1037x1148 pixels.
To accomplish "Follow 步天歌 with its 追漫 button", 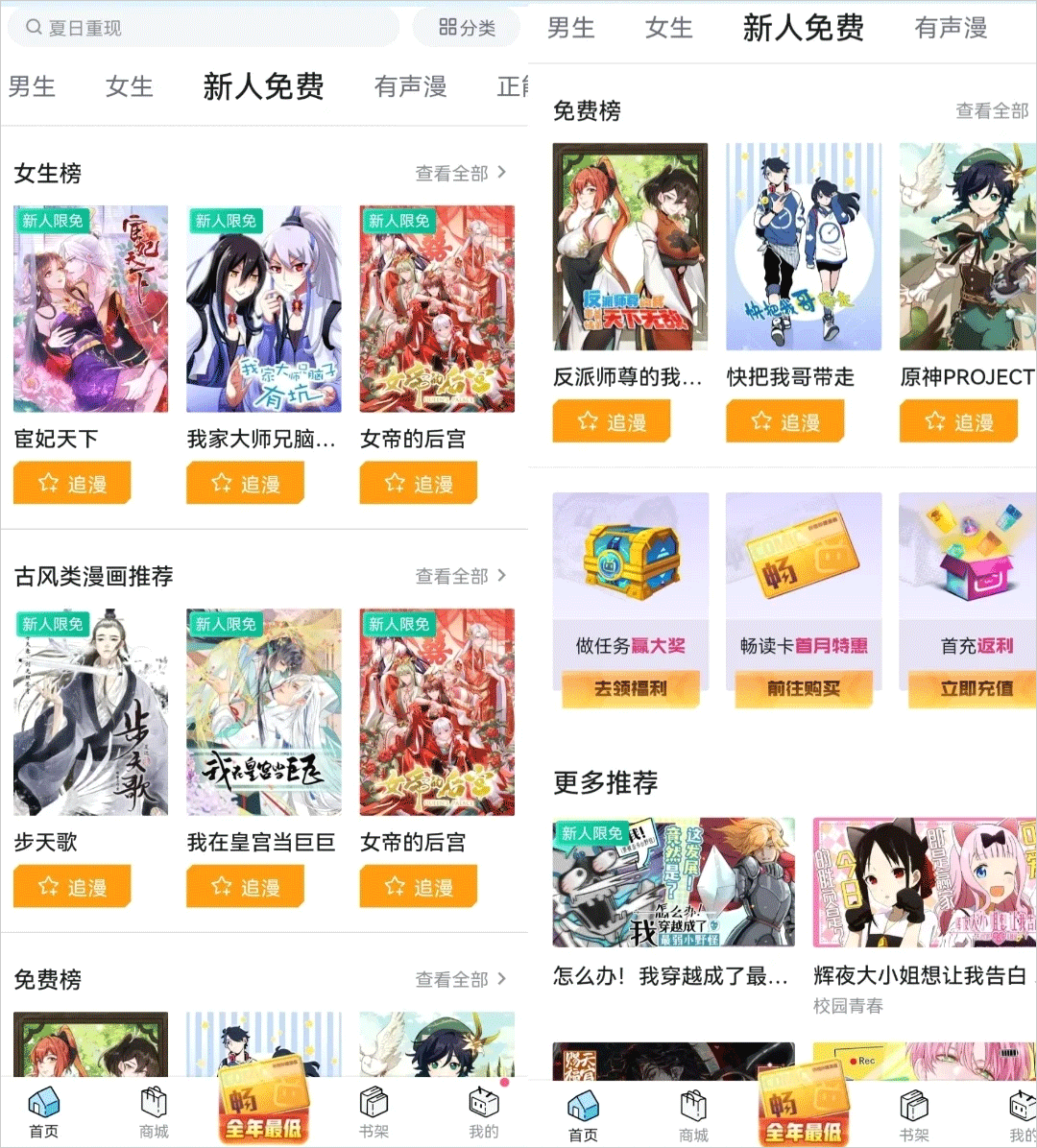I will [72, 886].
